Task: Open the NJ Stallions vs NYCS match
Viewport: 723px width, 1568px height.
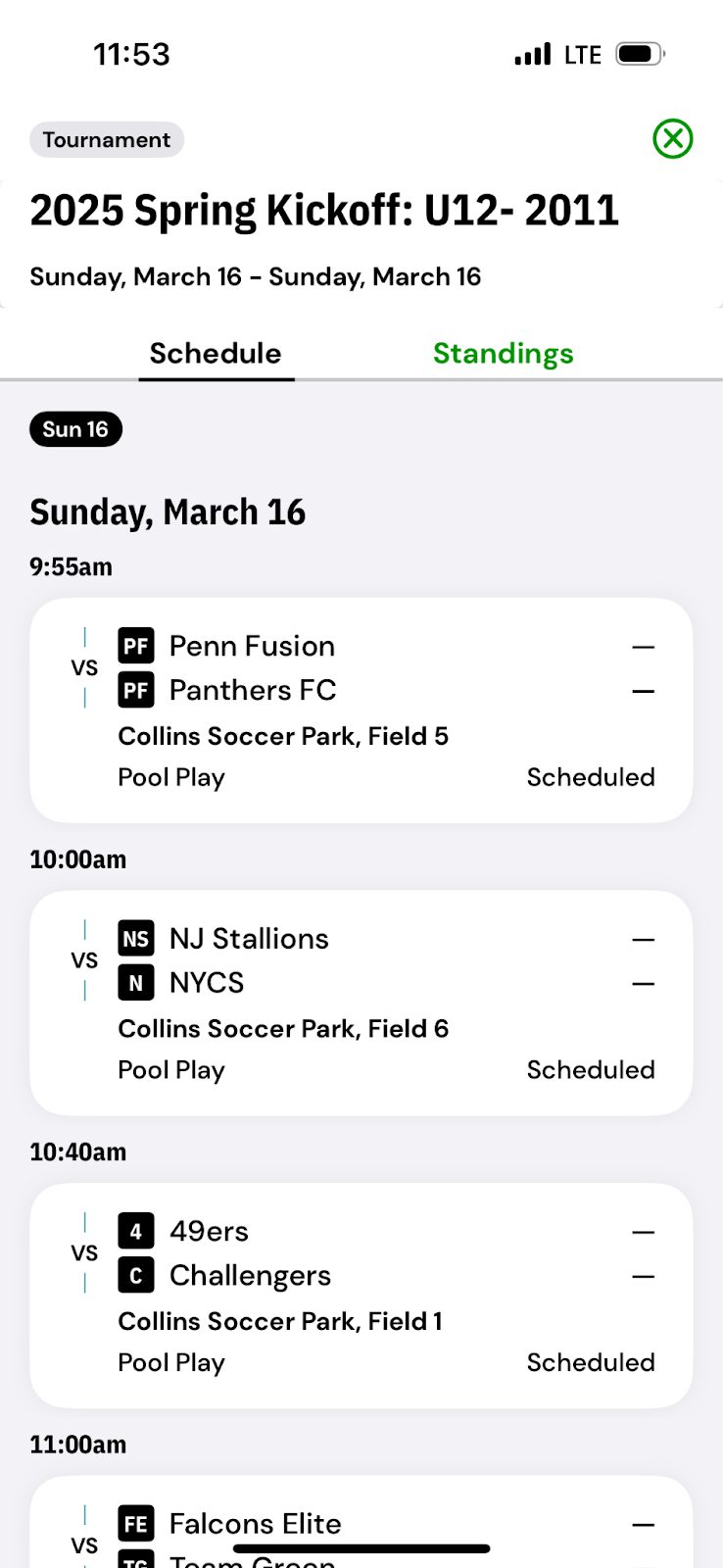Action: [361, 1003]
